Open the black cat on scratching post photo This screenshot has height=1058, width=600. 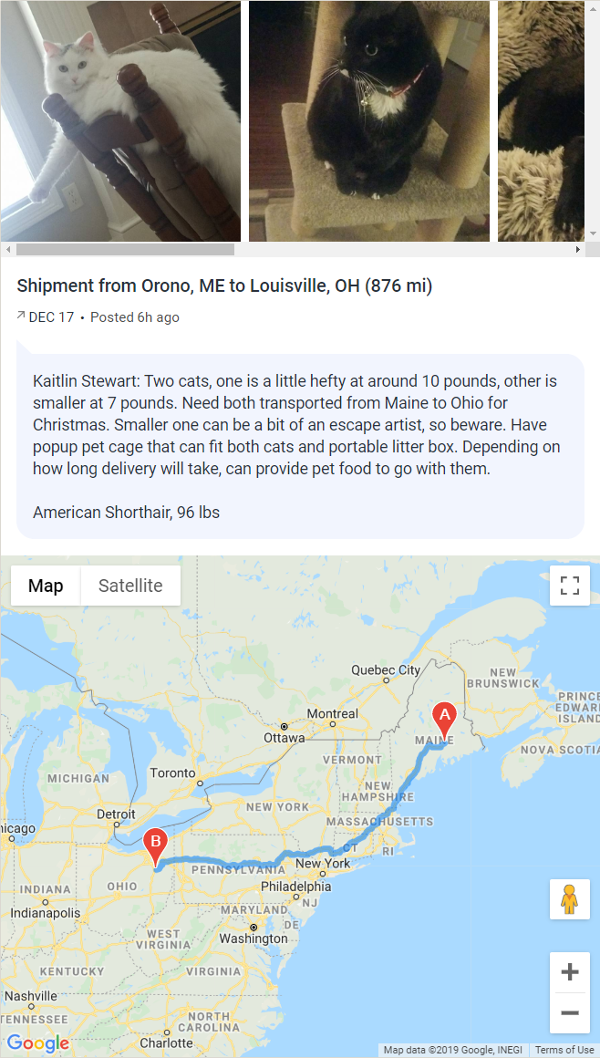(369, 120)
